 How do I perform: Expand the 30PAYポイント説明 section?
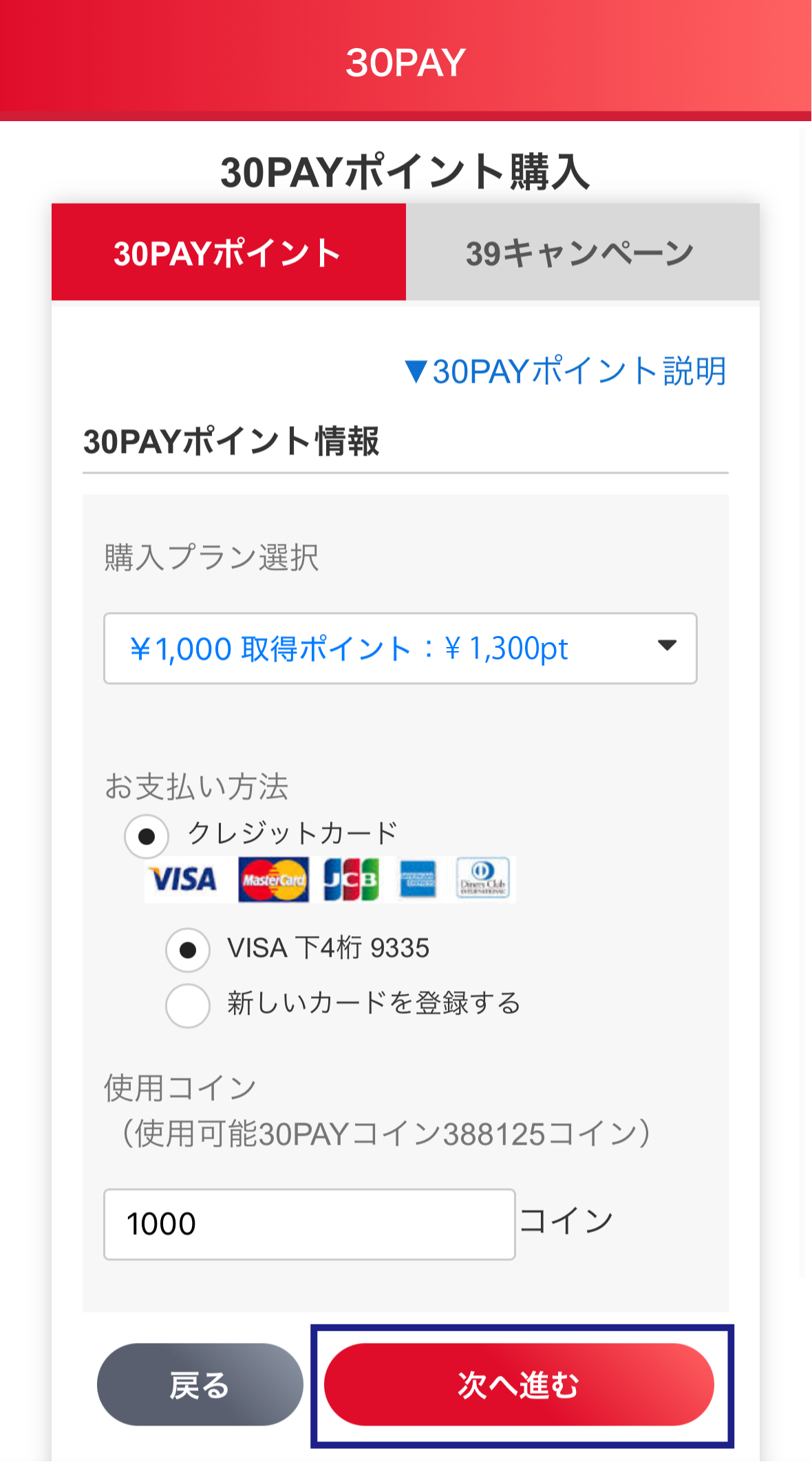tap(565, 372)
